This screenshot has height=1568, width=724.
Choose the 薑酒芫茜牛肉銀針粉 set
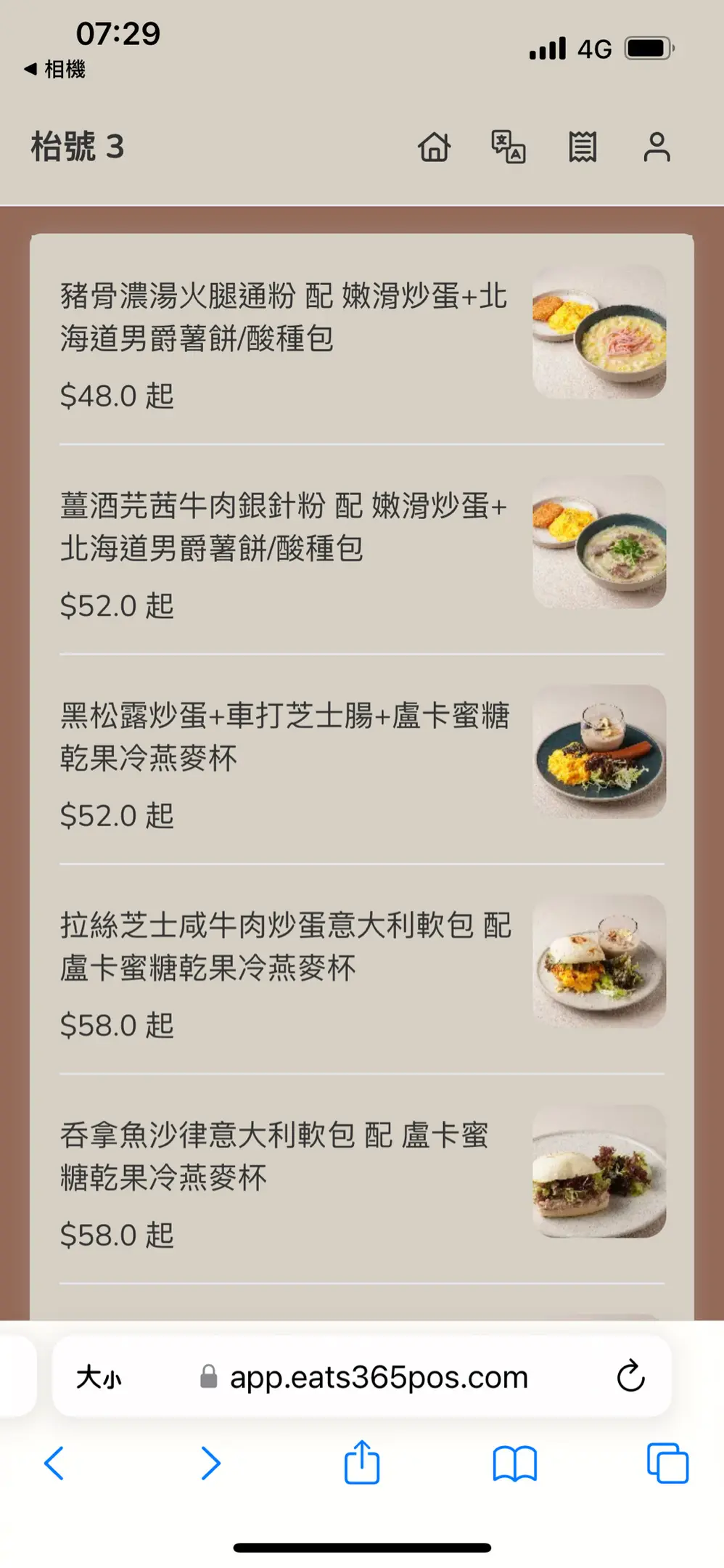tap(283, 527)
